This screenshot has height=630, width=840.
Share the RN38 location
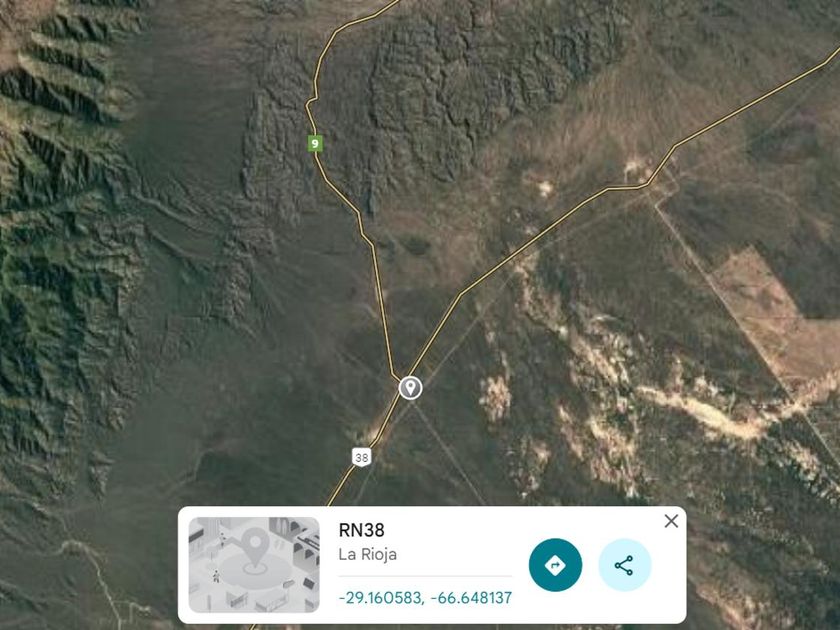[x=624, y=565]
